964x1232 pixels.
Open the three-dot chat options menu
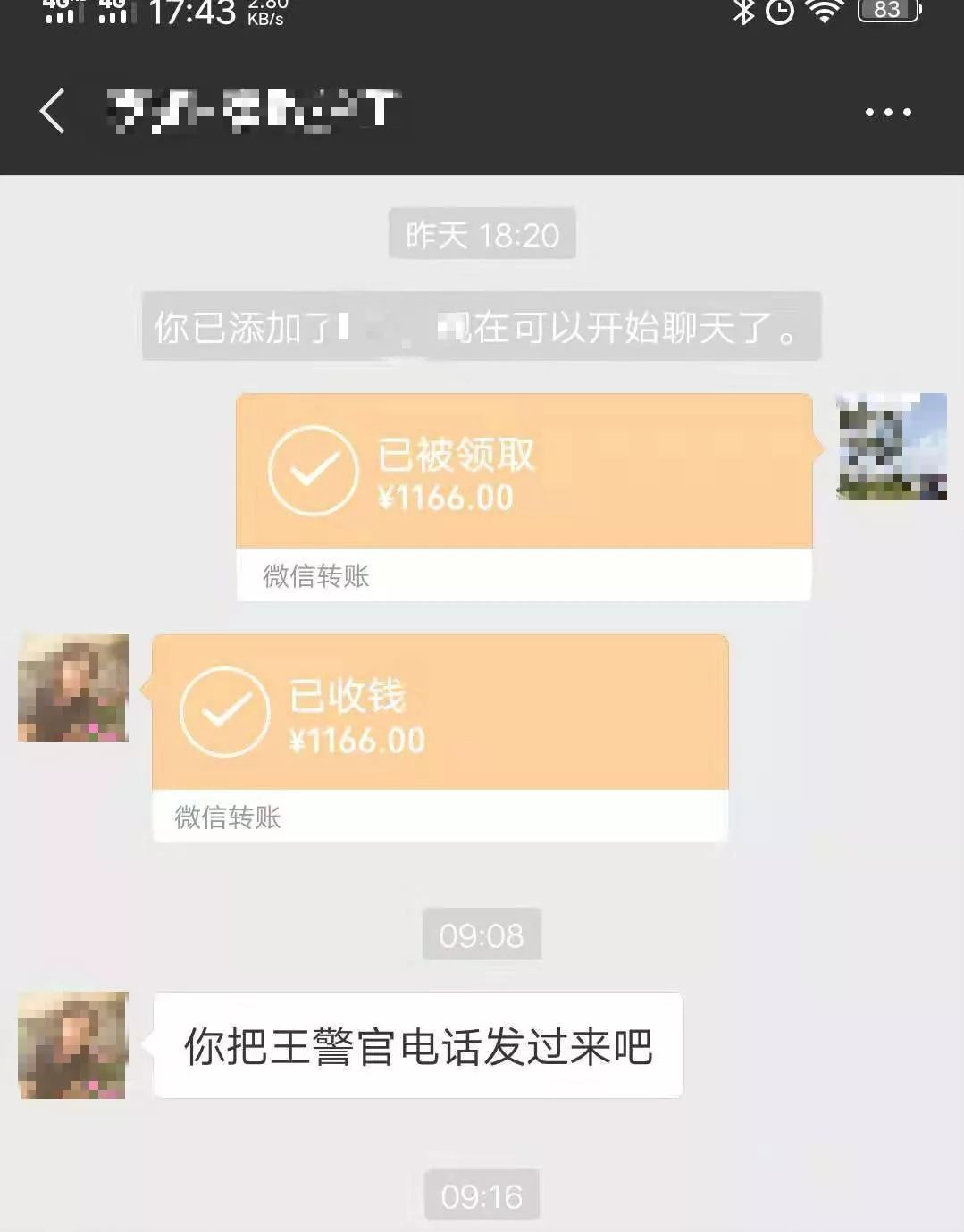pyautogui.click(x=888, y=113)
